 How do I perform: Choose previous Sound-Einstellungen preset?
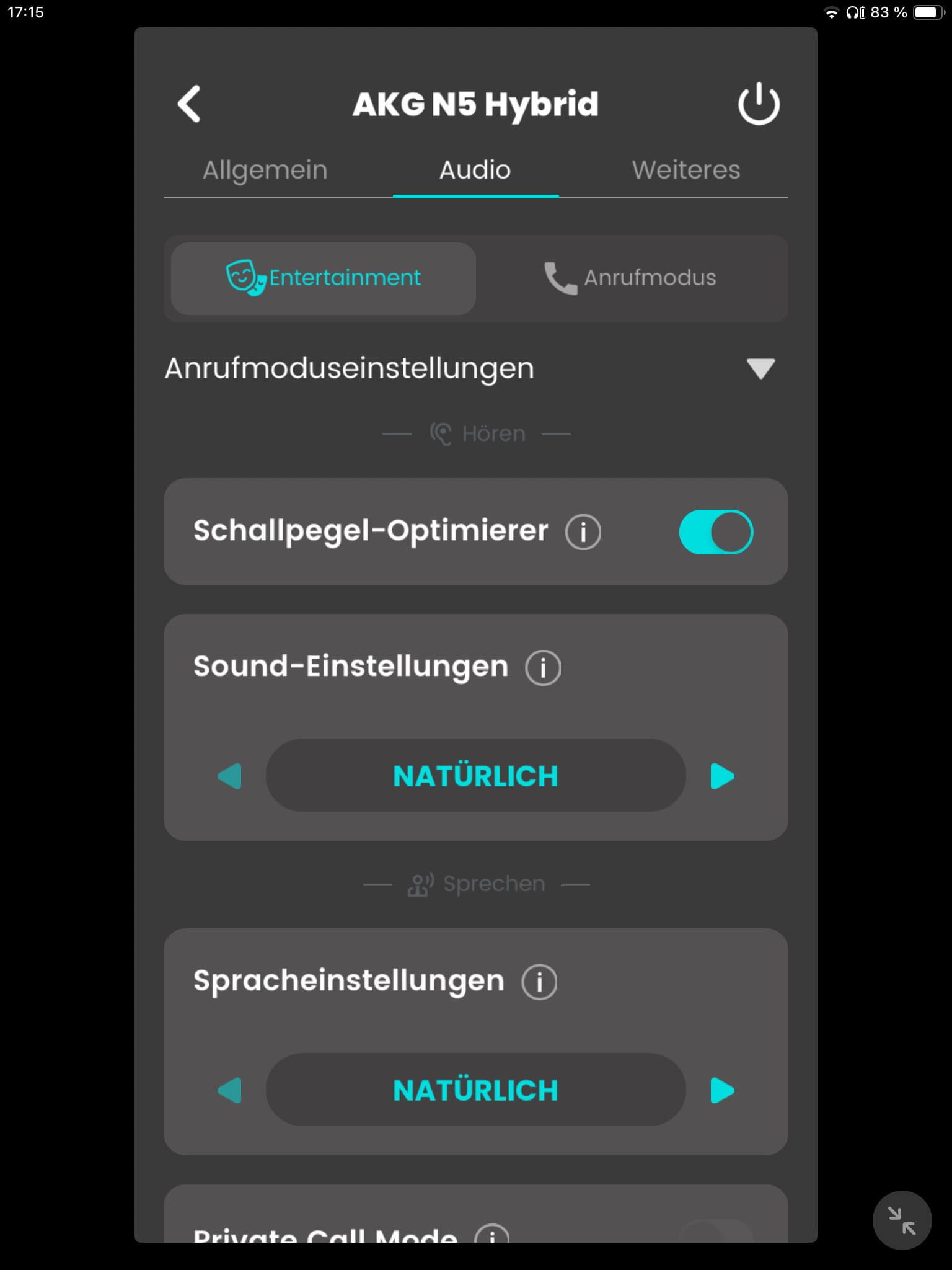pos(230,776)
